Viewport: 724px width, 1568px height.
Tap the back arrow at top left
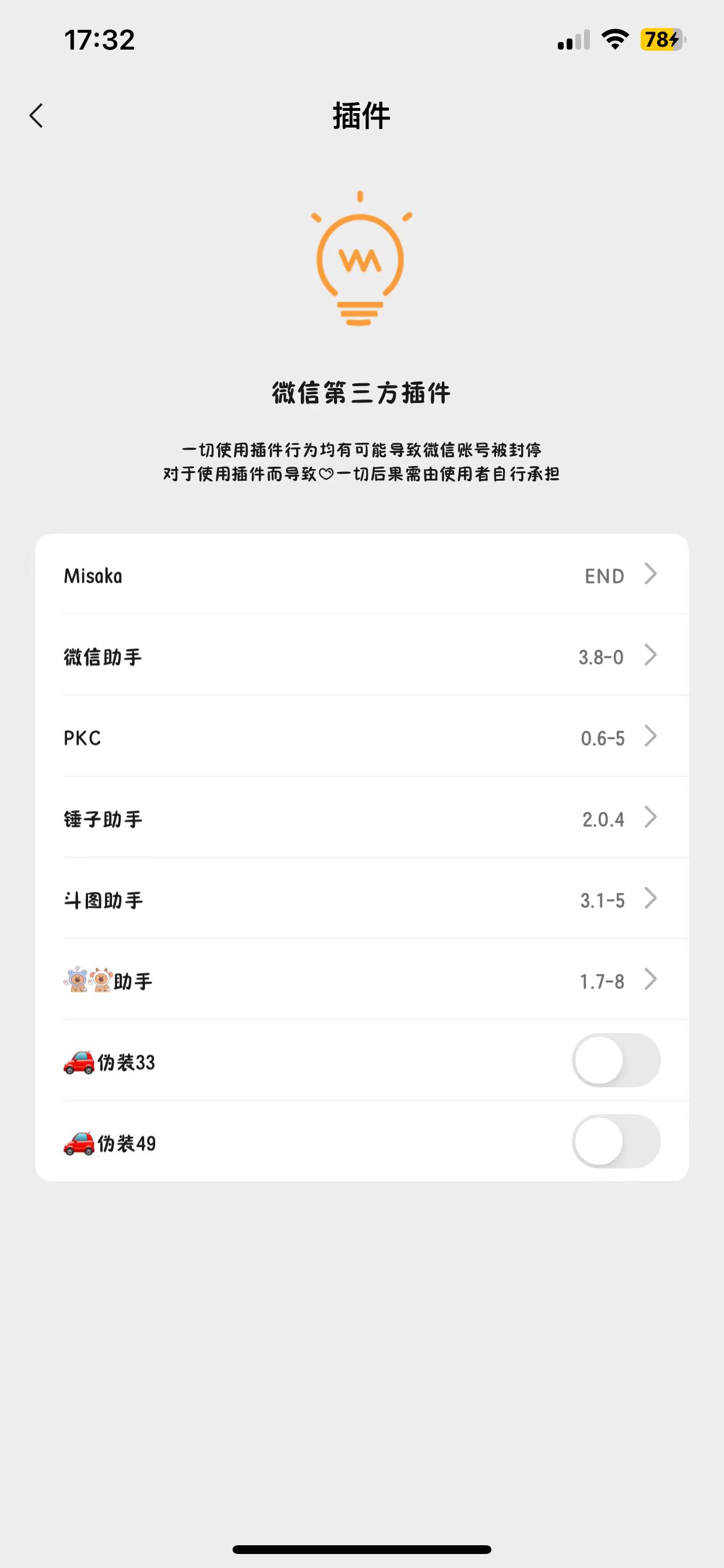tap(37, 114)
